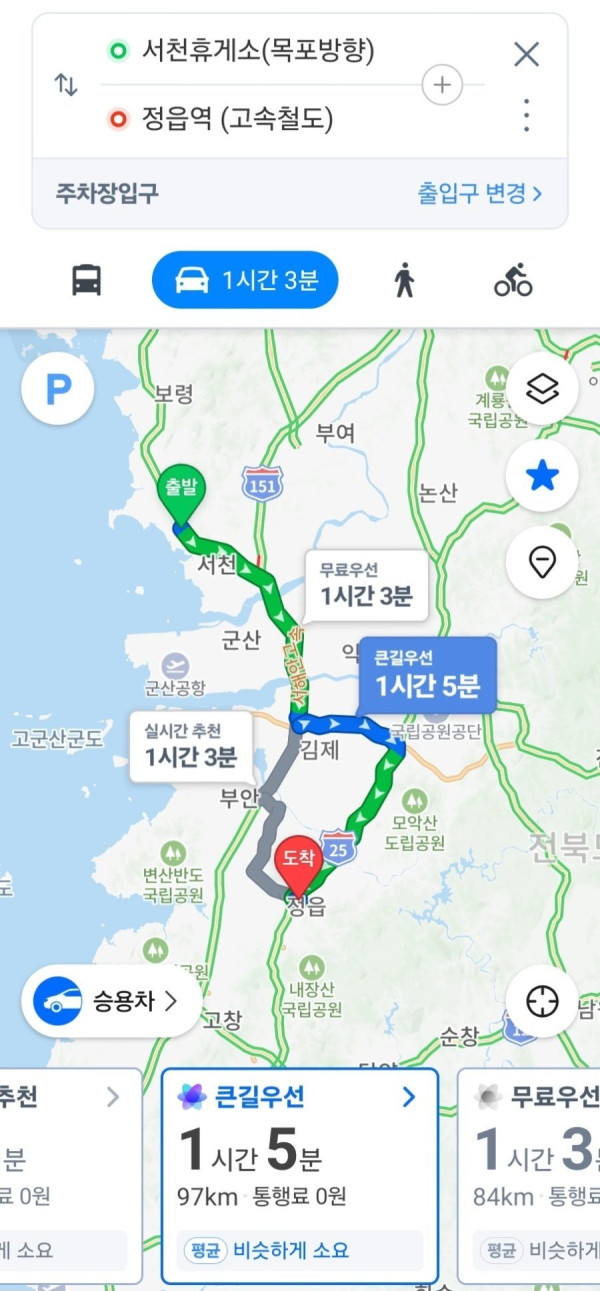Select the 실시간 추천 route label on map
Screen dimensions: 600x1291
click(190, 745)
